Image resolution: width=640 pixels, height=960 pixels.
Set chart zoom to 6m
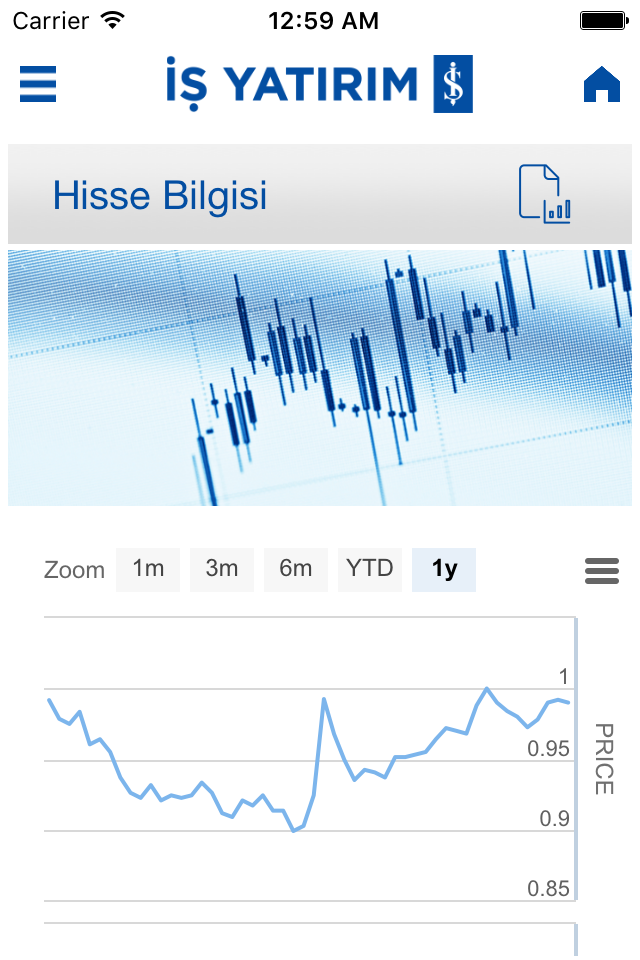click(296, 569)
